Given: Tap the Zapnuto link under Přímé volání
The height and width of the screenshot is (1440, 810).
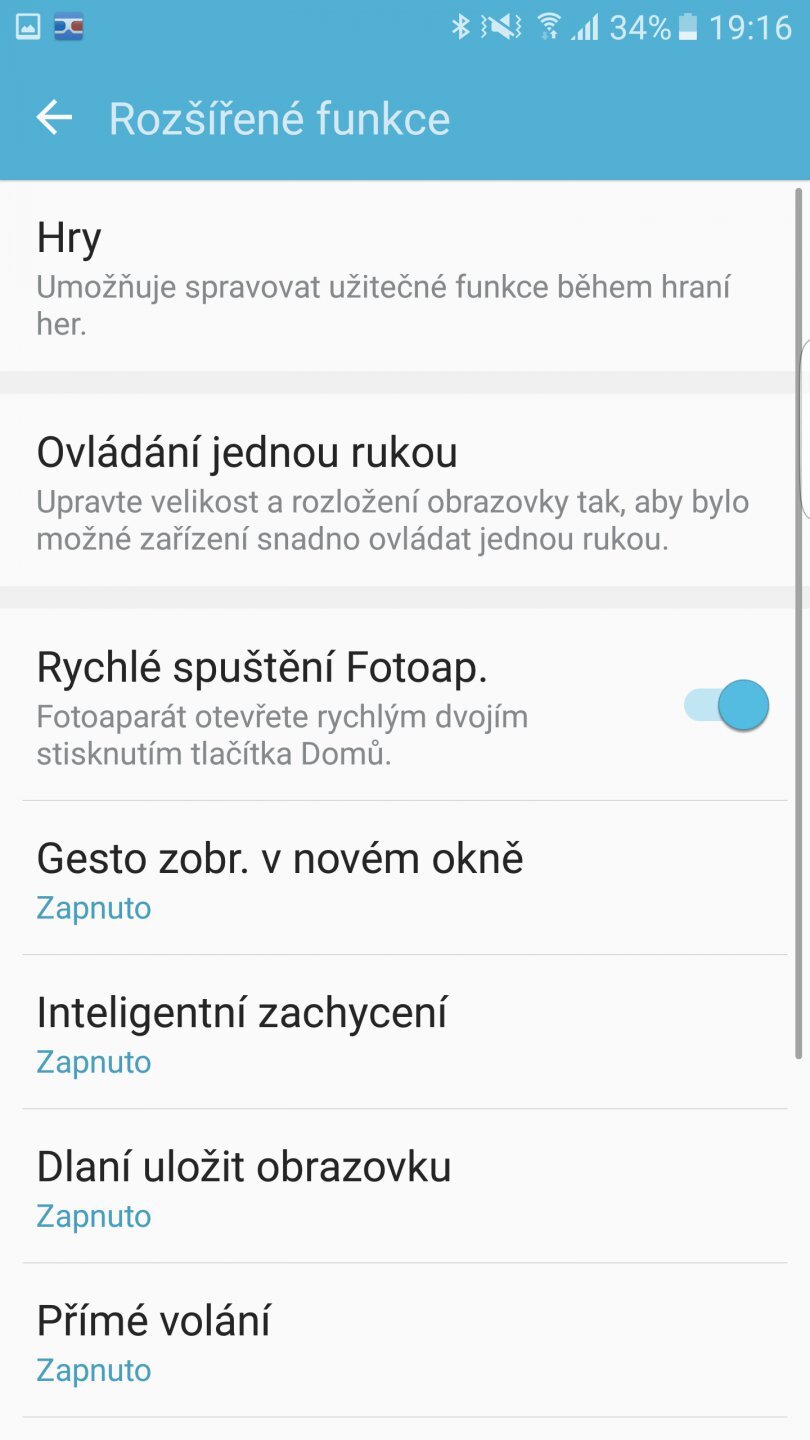Looking at the screenshot, I should point(93,1370).
